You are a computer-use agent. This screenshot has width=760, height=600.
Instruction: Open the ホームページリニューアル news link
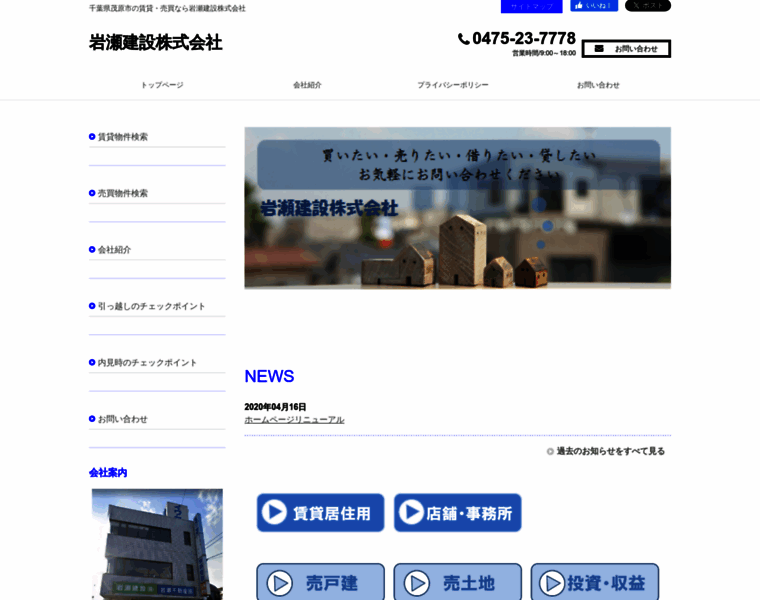(294, 420)
